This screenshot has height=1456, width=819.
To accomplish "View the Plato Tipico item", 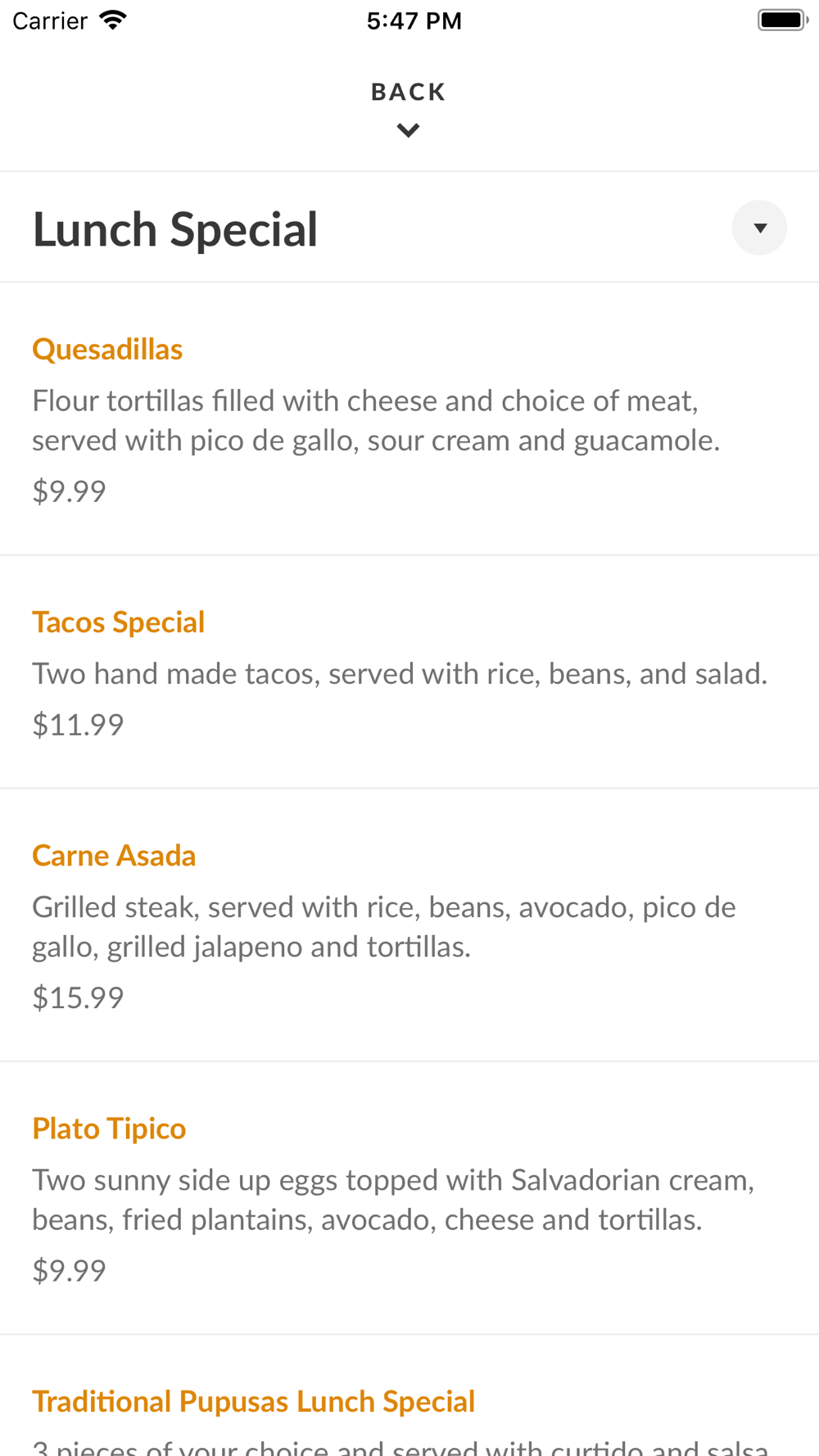I will click(x=409, y=1198).
